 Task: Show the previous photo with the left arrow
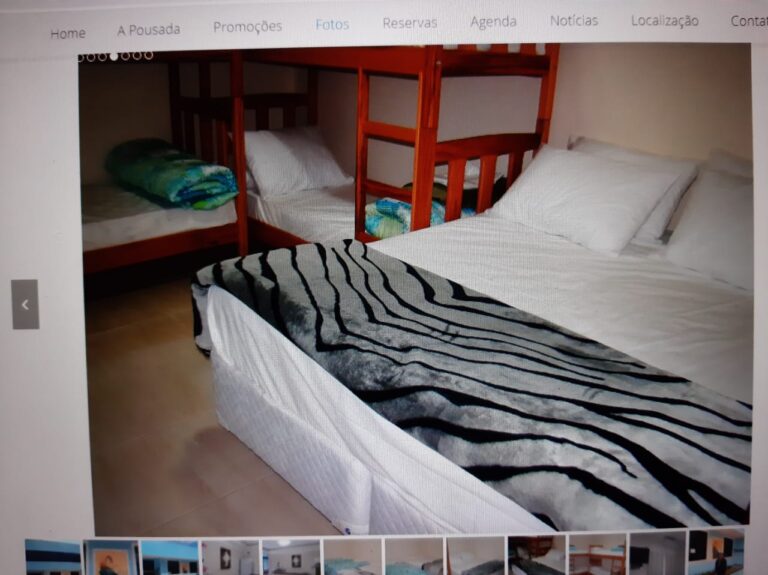[25, 304]
